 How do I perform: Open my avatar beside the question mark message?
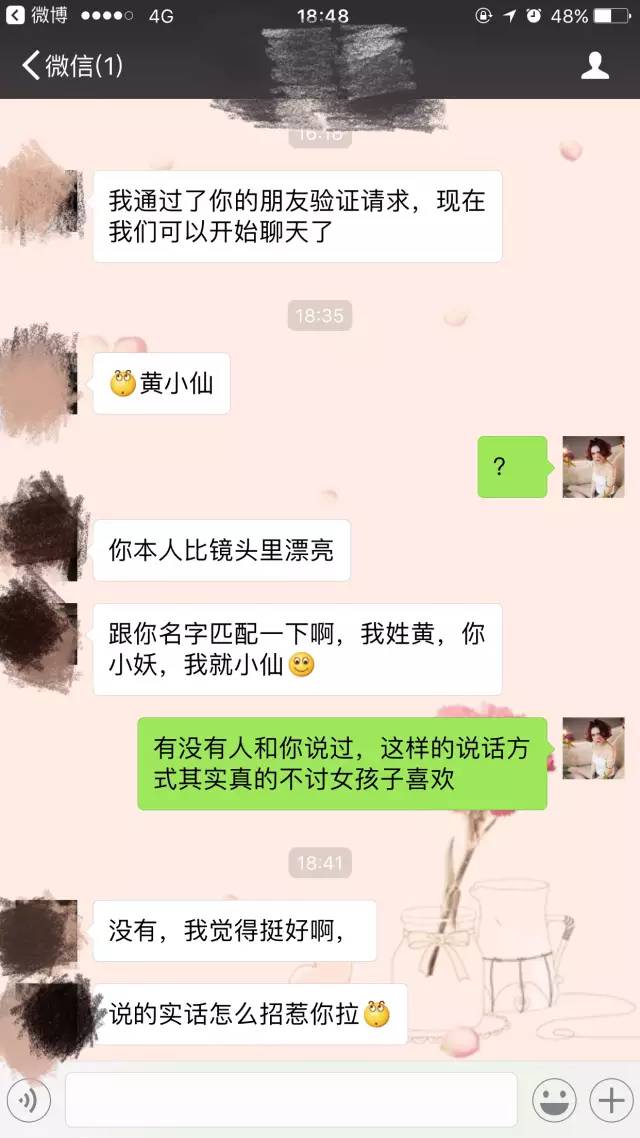[x=593, y=467]
